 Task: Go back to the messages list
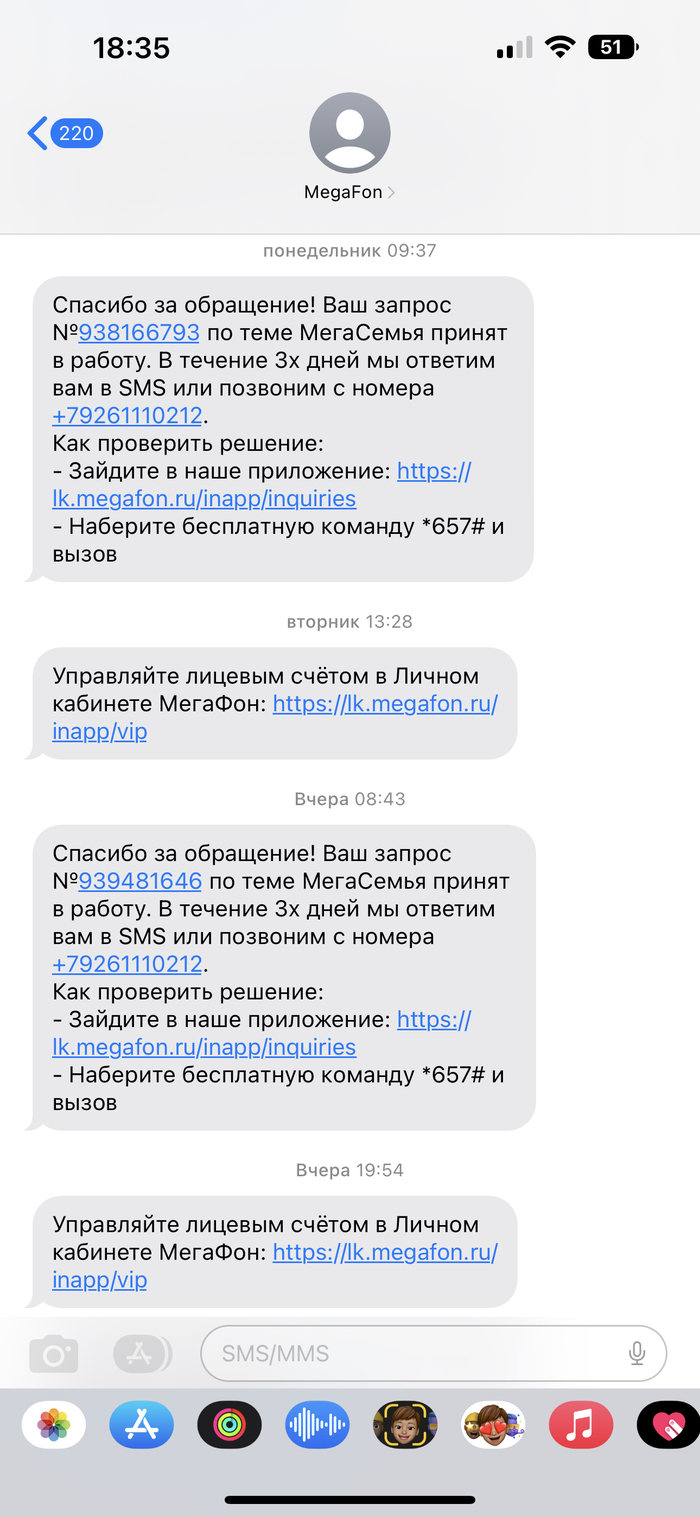pyautogui.click(x=64, y=133)
